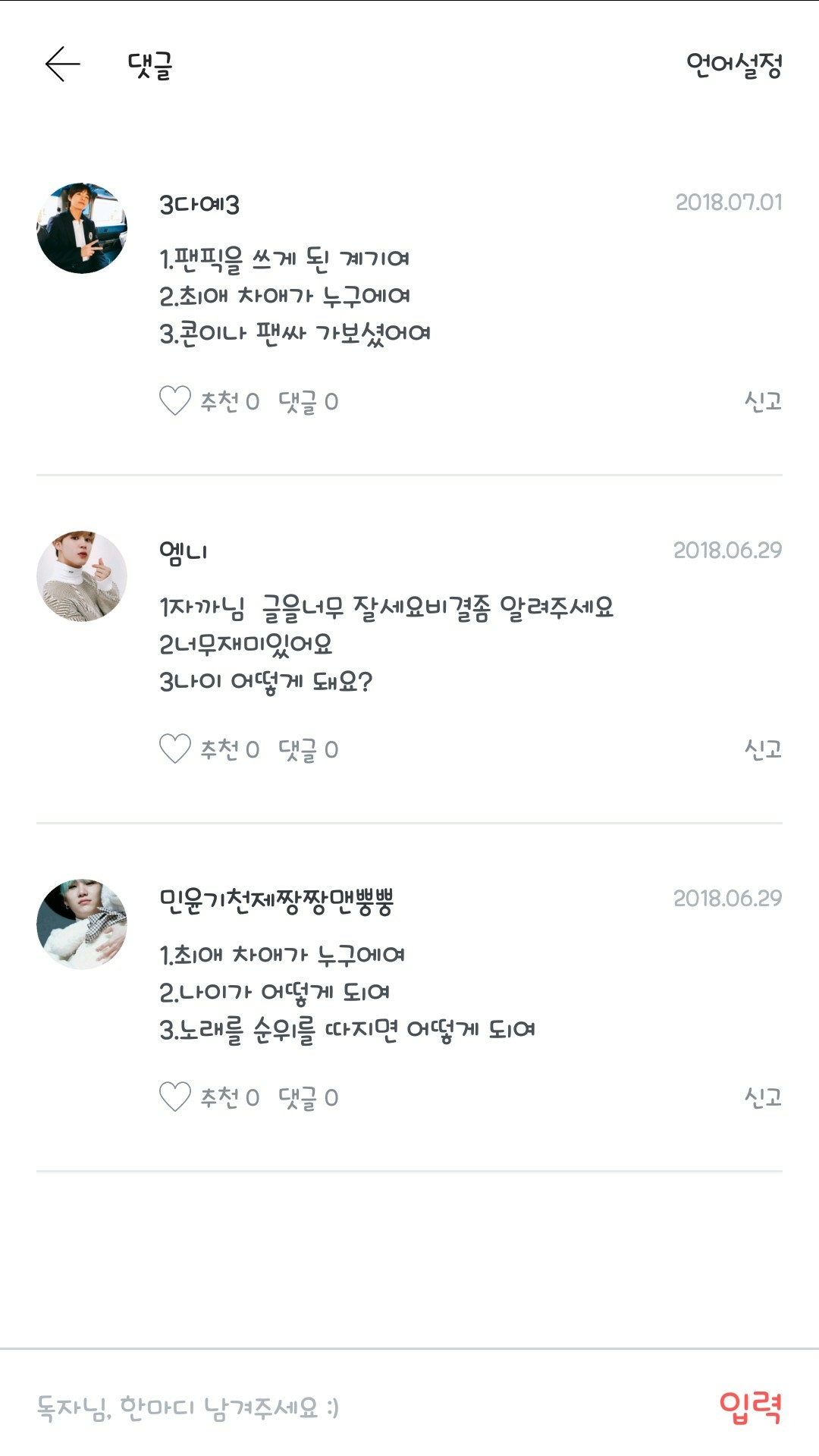Open 민윤기천제짱짱맨뿡뿡's profile picture
The height and width of the screenshot is (1456, 819).
point(82,924)
